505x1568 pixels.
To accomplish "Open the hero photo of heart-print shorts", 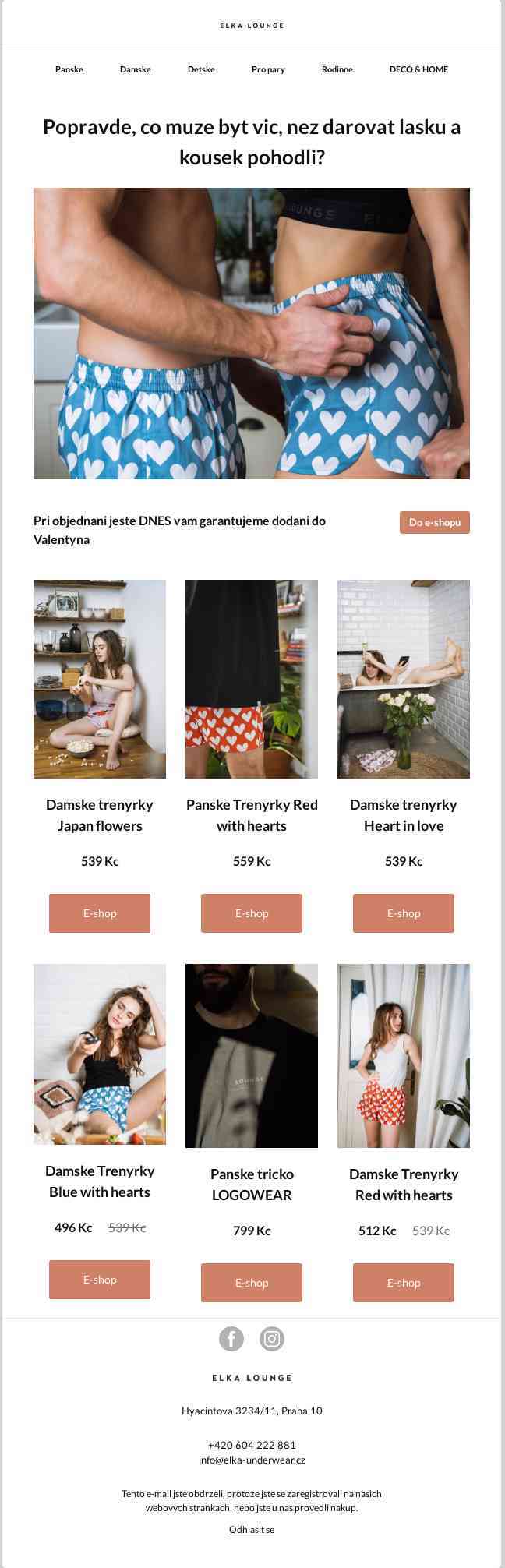I will [x=252, y=333].
